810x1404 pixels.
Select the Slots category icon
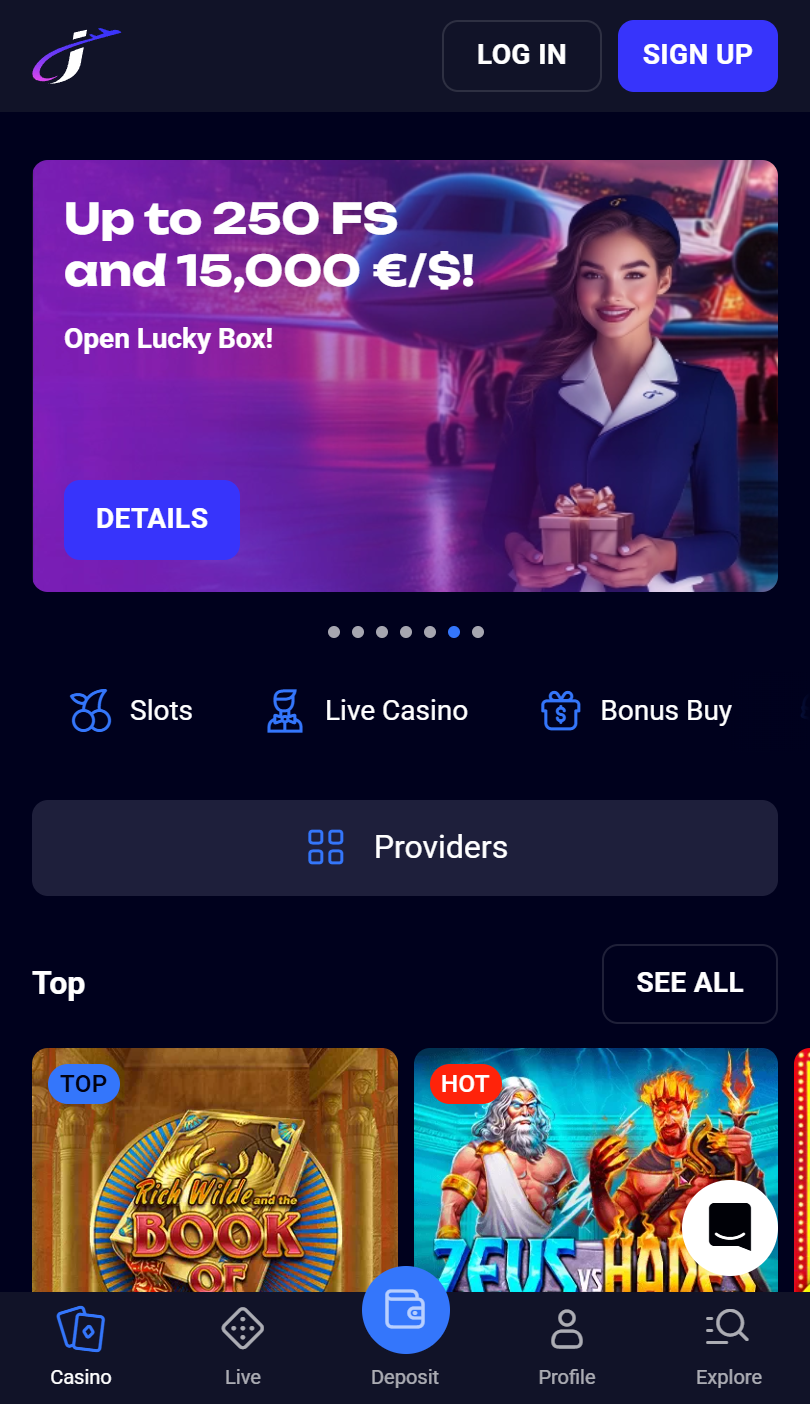coord(90,710)
